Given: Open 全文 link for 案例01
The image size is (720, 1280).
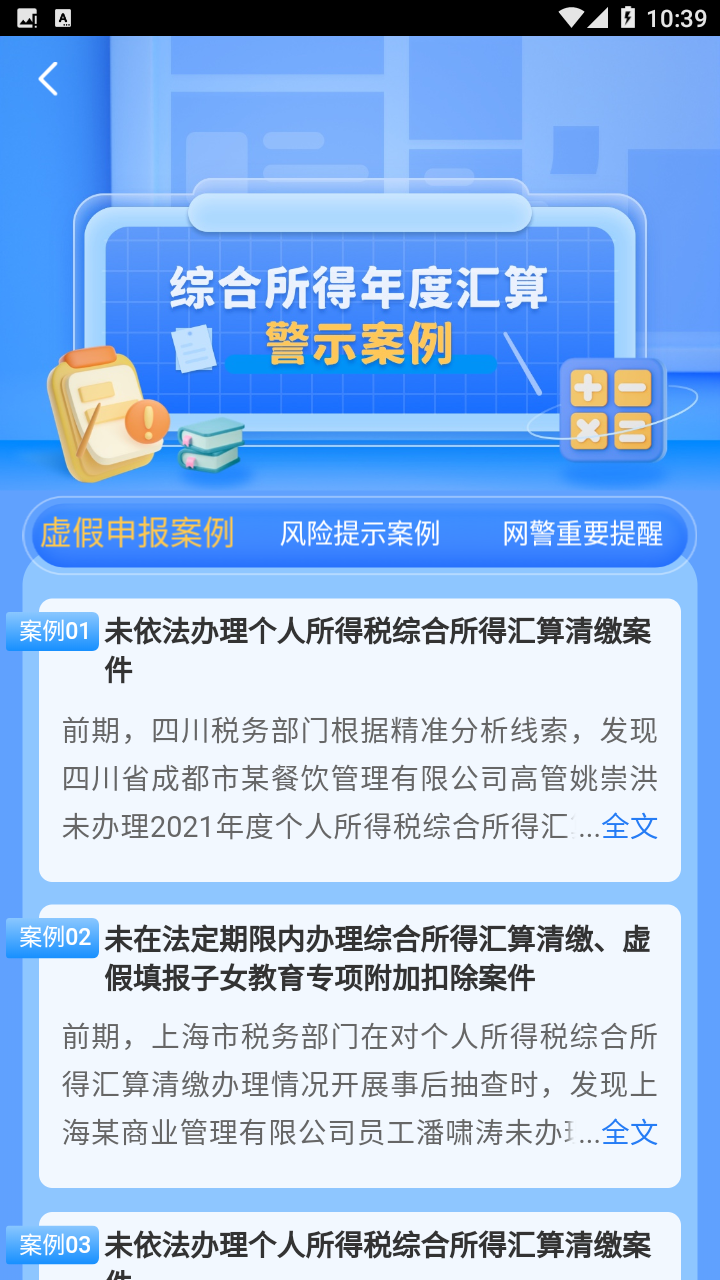Looking at the screenshot, I should [630, 827].
